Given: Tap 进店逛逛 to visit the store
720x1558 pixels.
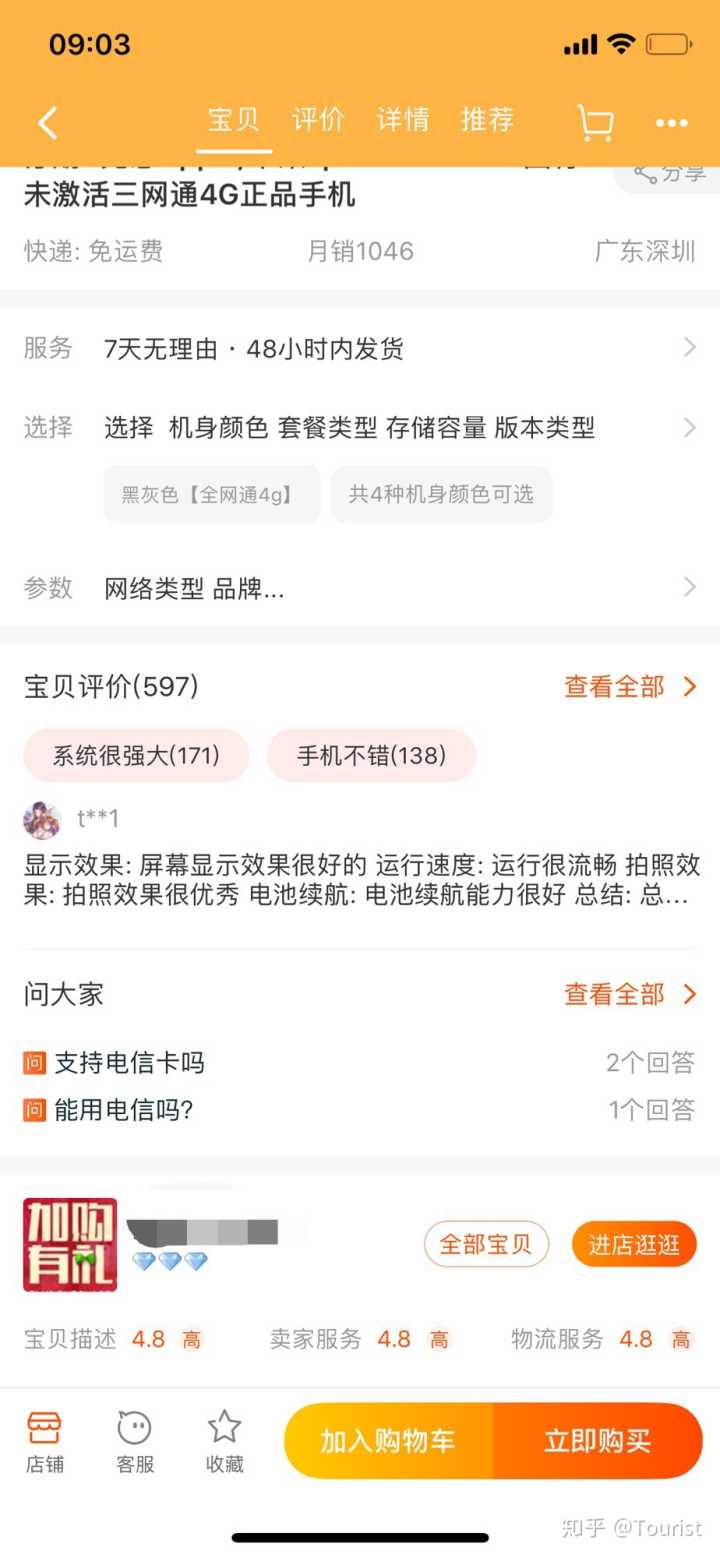Looking at the screenshot, I should [634, 1245].
